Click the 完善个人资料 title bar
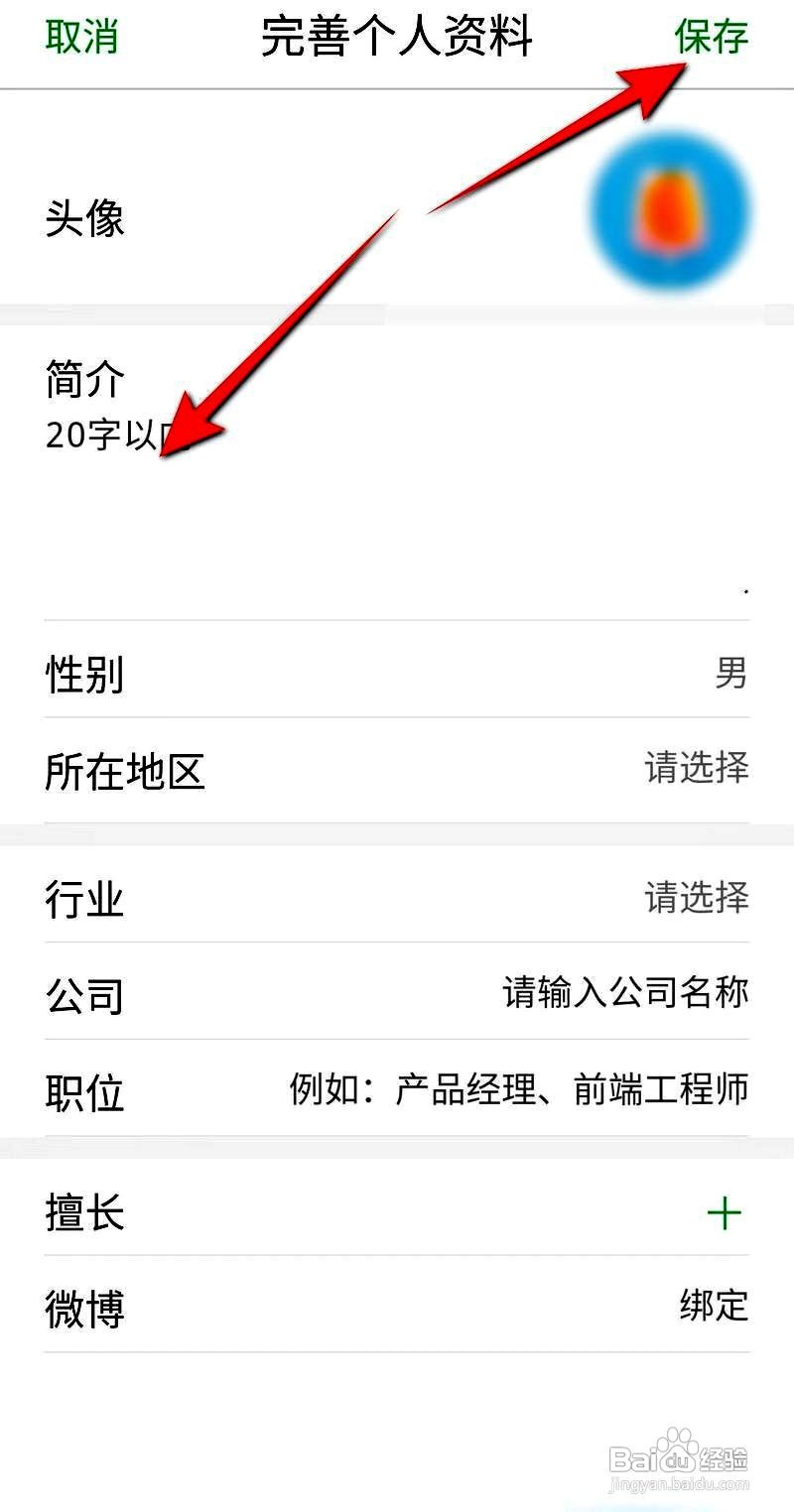This screenshot has width=794, height=1512. 395,38
